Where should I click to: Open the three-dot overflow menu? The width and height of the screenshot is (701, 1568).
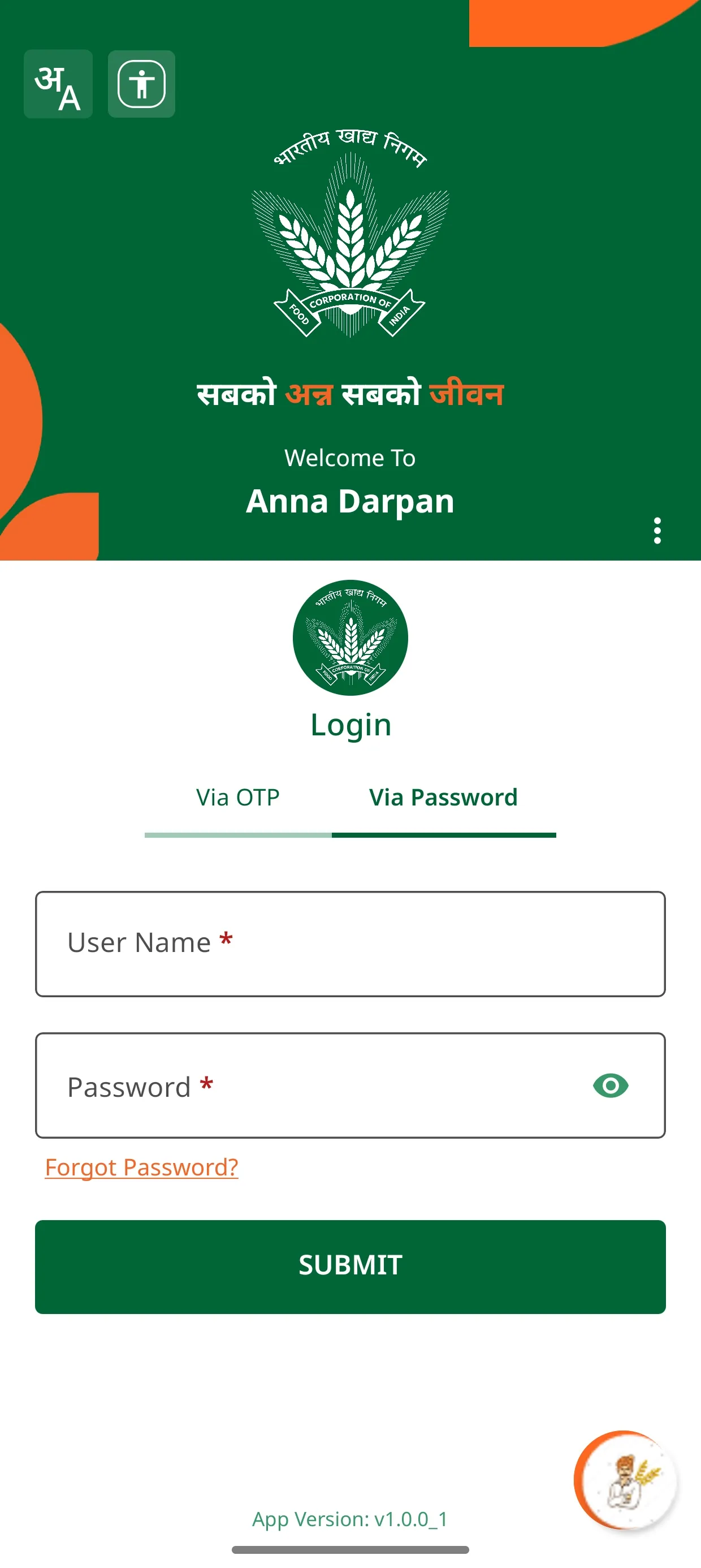pos(656,531)
